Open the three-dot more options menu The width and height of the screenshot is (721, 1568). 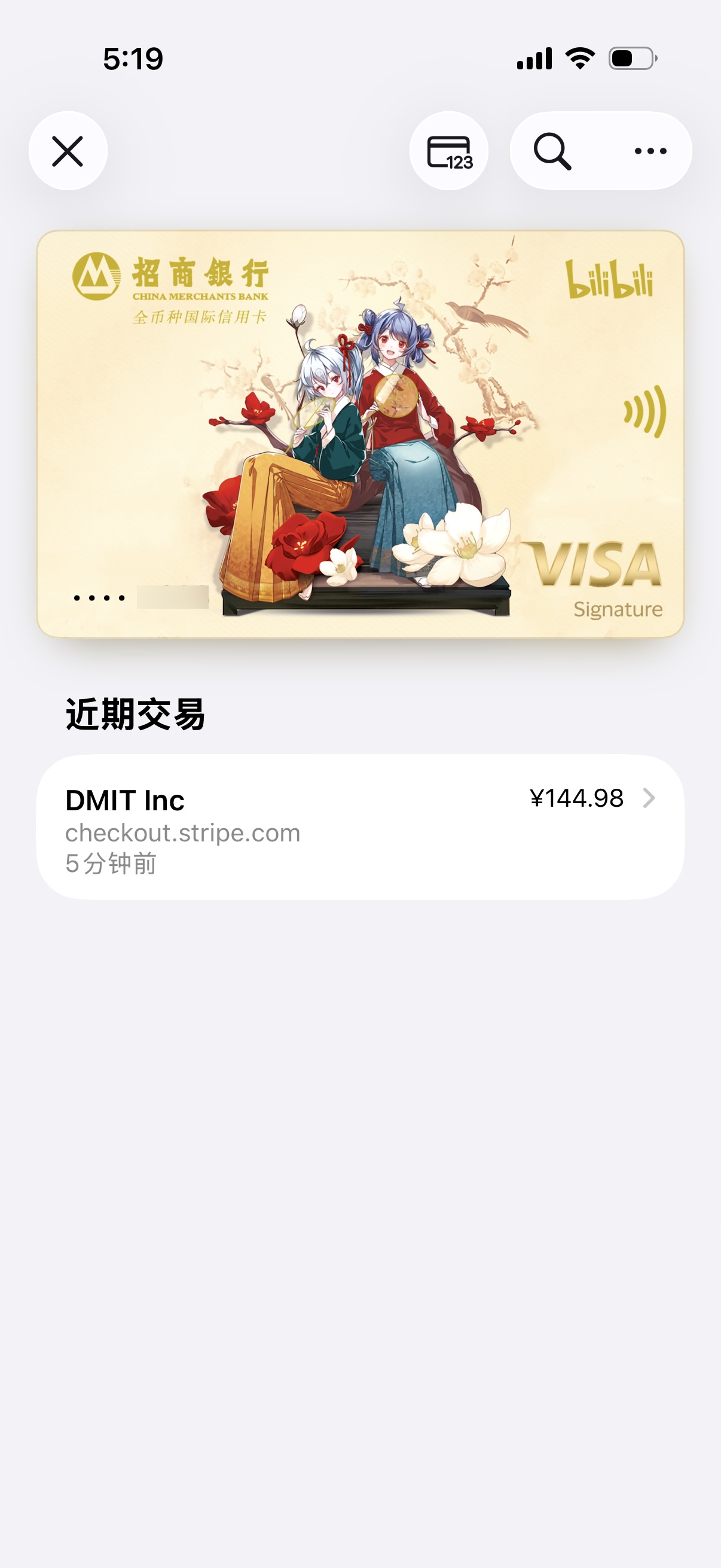tap(650, 151)
